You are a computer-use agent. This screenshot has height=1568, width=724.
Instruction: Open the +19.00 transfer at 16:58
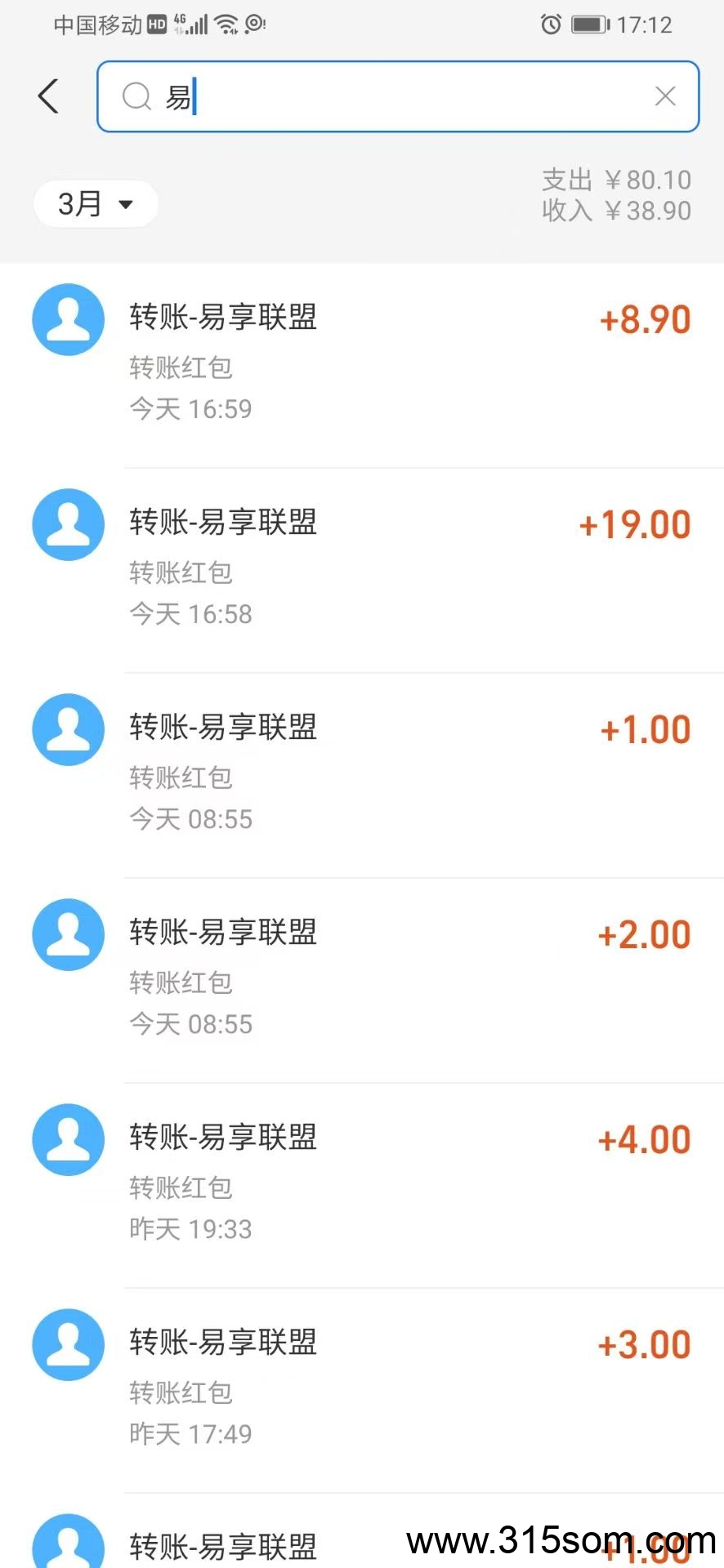coord(362,570)
